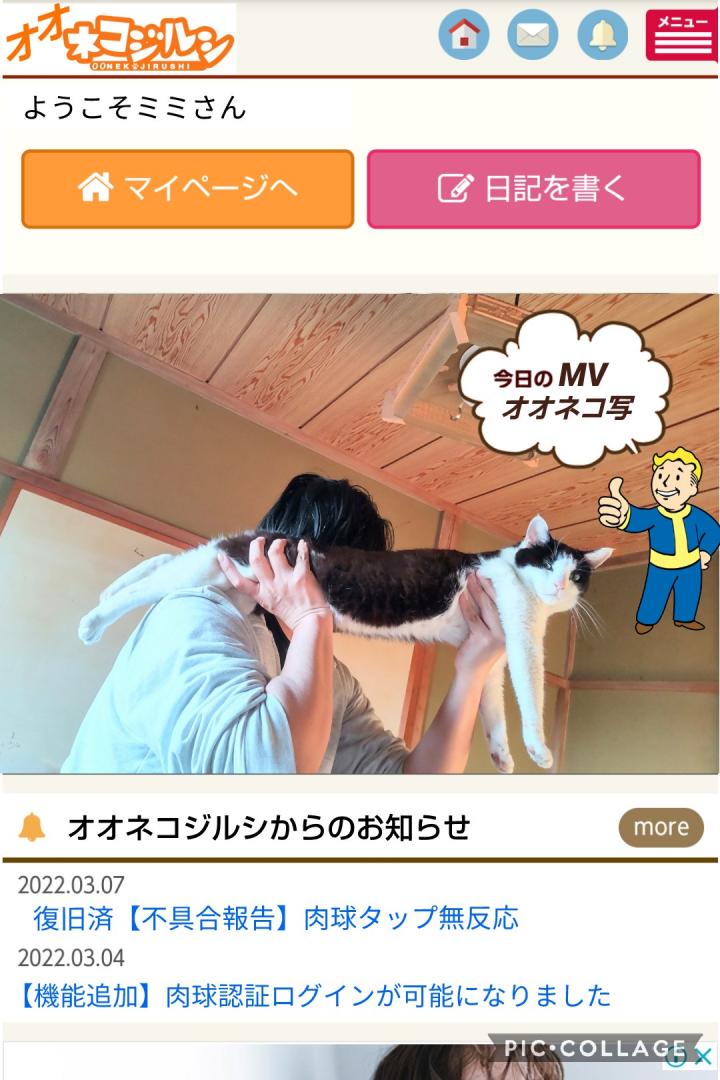Go to the home icon in header

tap(463, 35)
